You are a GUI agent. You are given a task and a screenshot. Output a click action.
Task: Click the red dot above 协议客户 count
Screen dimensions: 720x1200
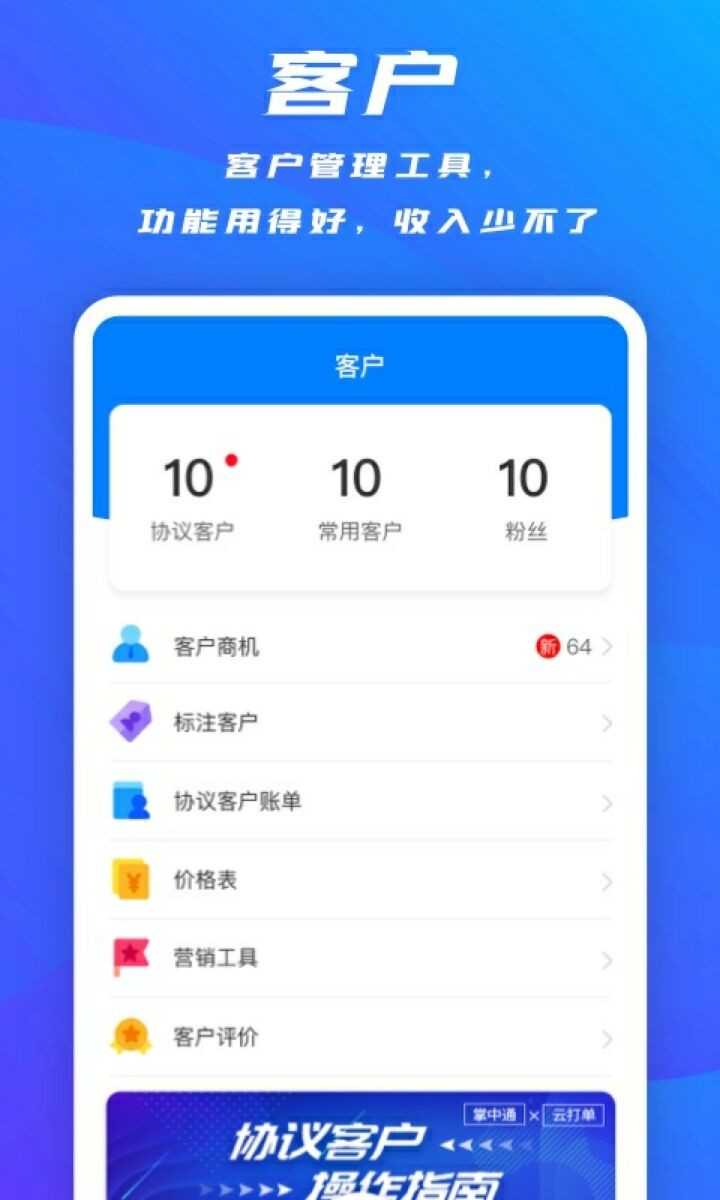pos(231,461)
